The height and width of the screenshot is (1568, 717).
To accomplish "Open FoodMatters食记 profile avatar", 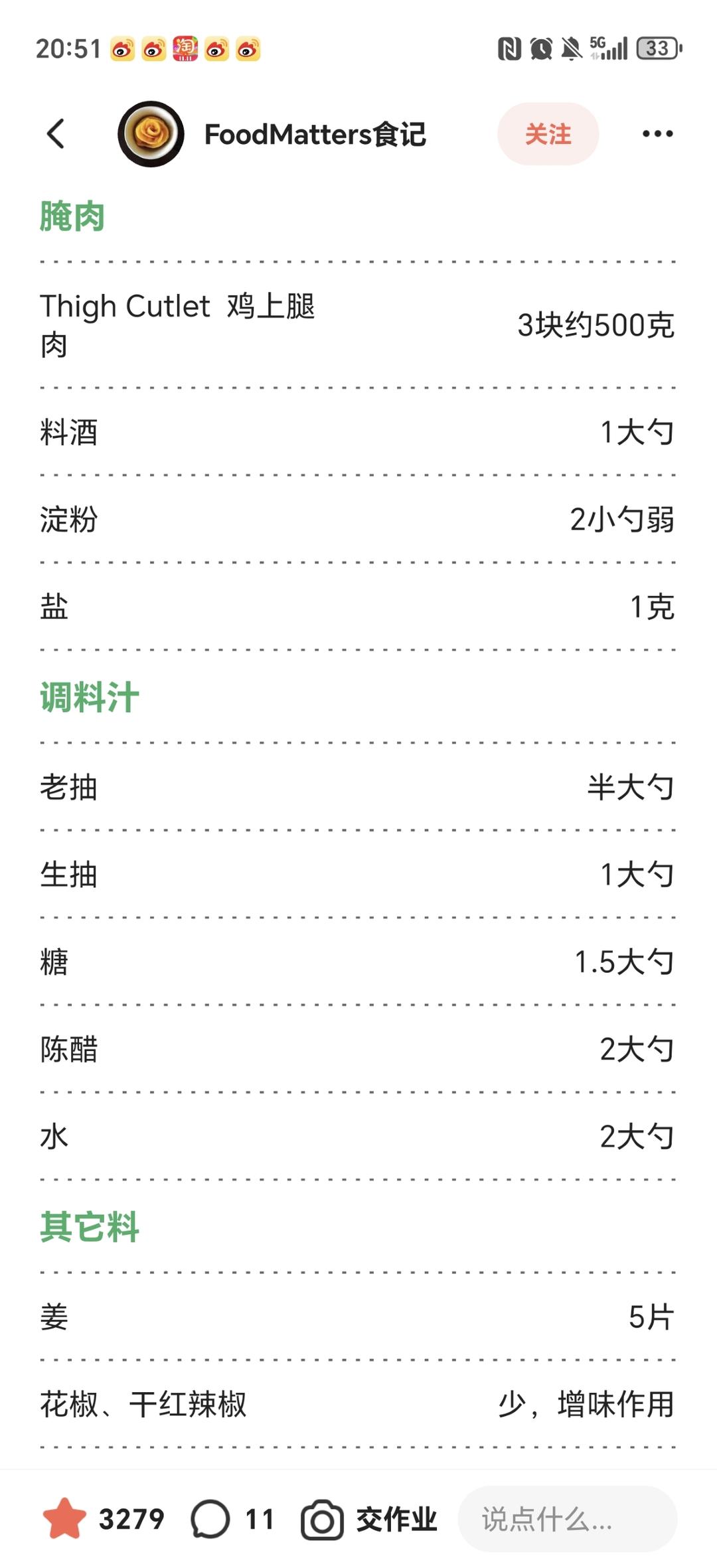I will [151, 134].
